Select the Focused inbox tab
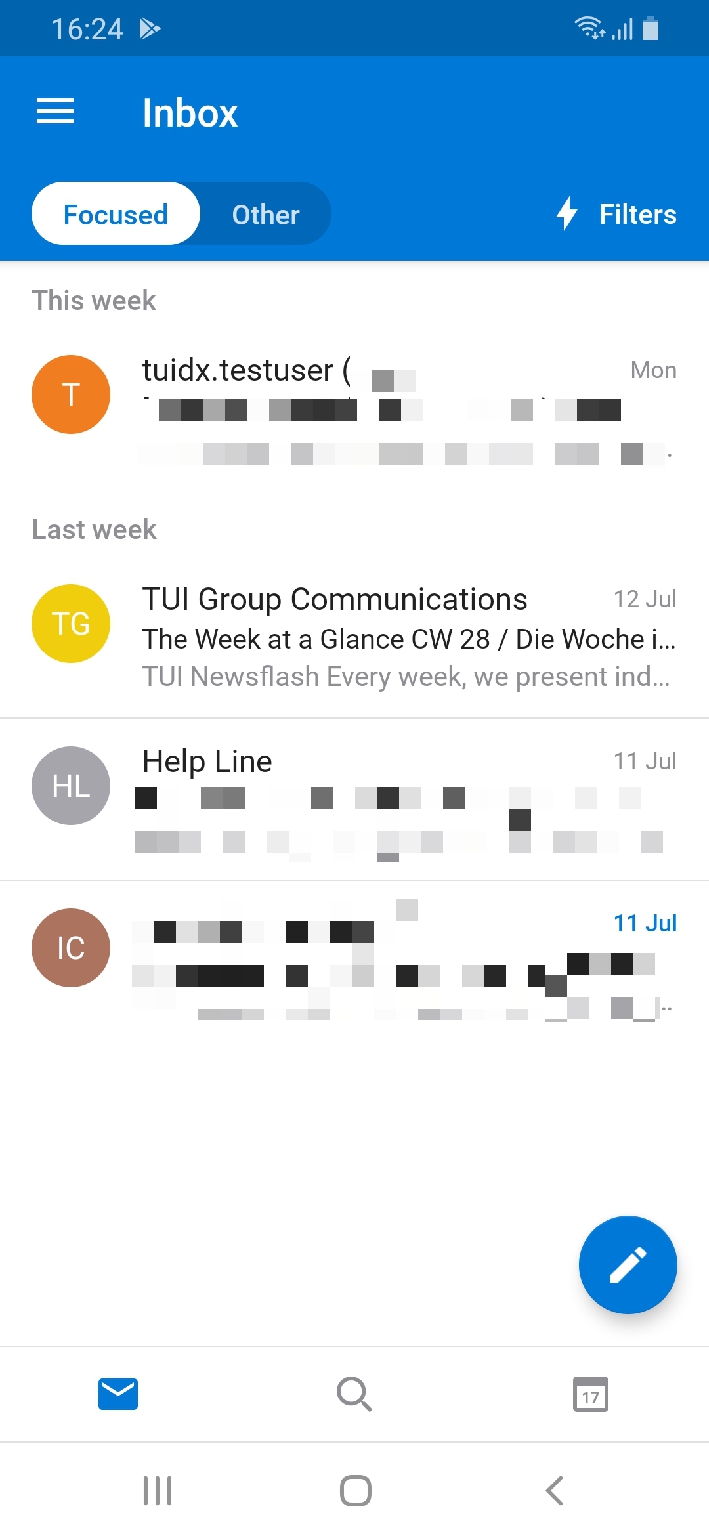Viewport: 709px width, 1536px height. pyautogui.click(x=116, y=214)
